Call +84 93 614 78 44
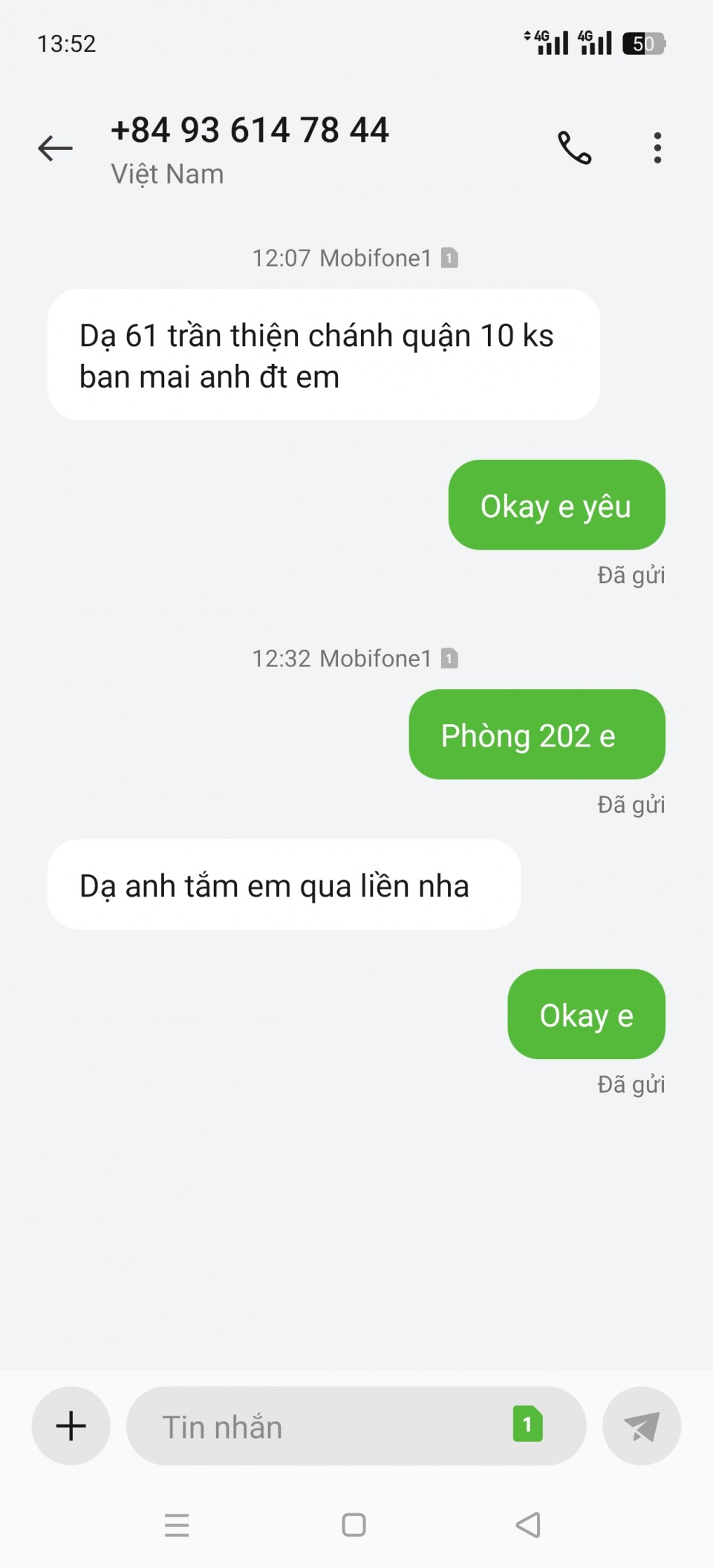The width and height of the screenshot is (713, 1568). click(575, 148)
